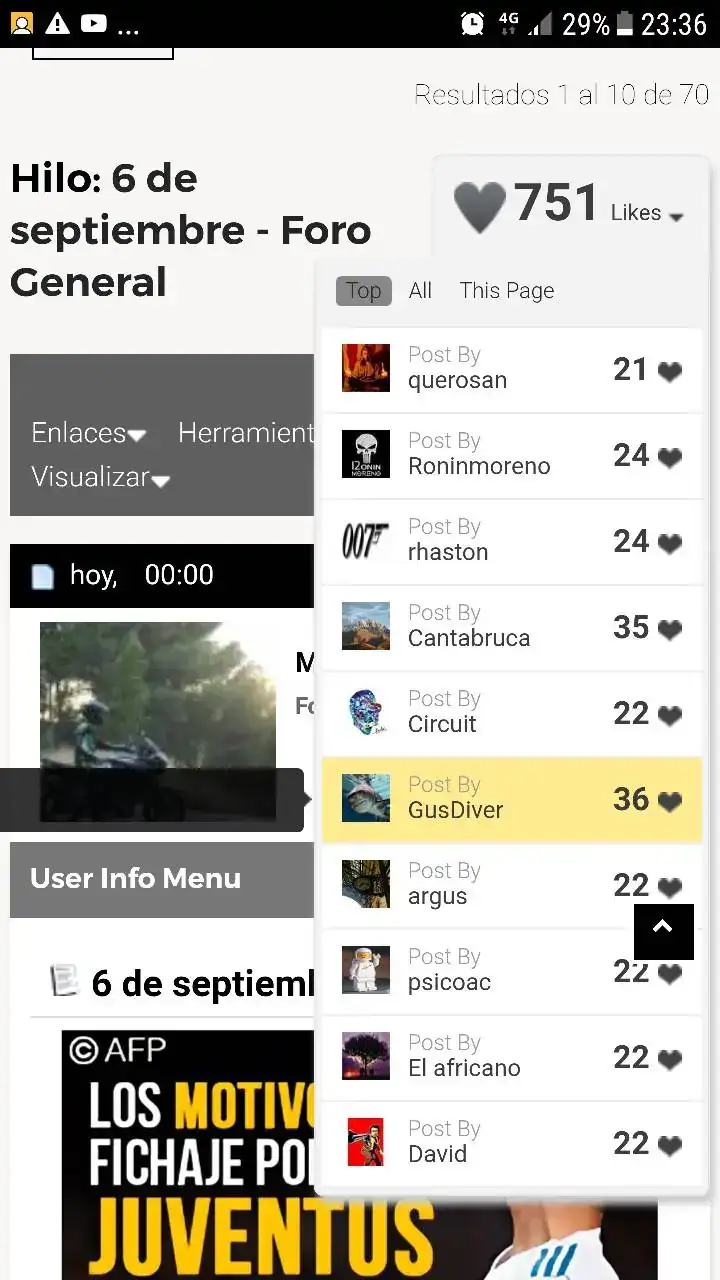Collapse the 751 Likes dropdown
720x1280 pixels.
click(646, 213)
